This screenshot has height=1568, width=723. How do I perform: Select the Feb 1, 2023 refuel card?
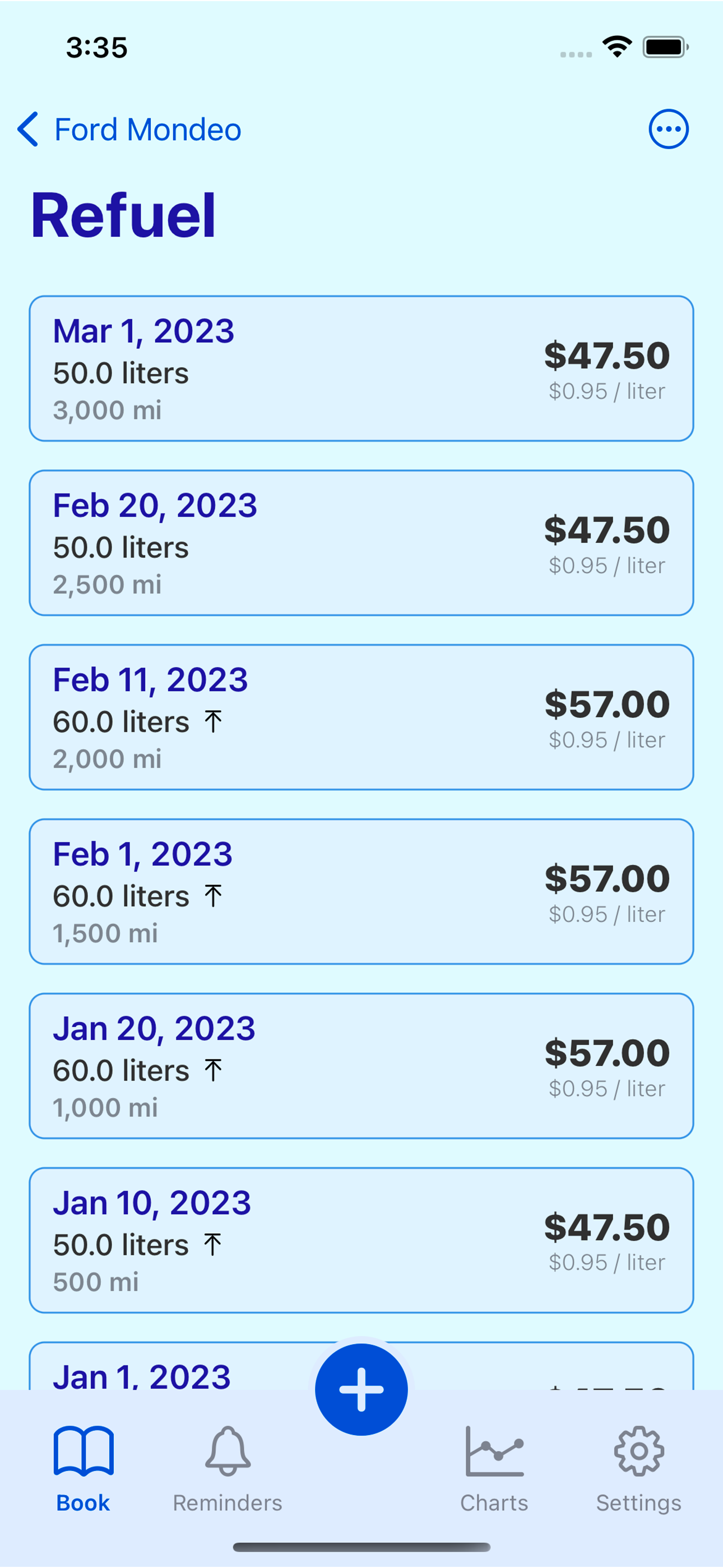point(361,891)
